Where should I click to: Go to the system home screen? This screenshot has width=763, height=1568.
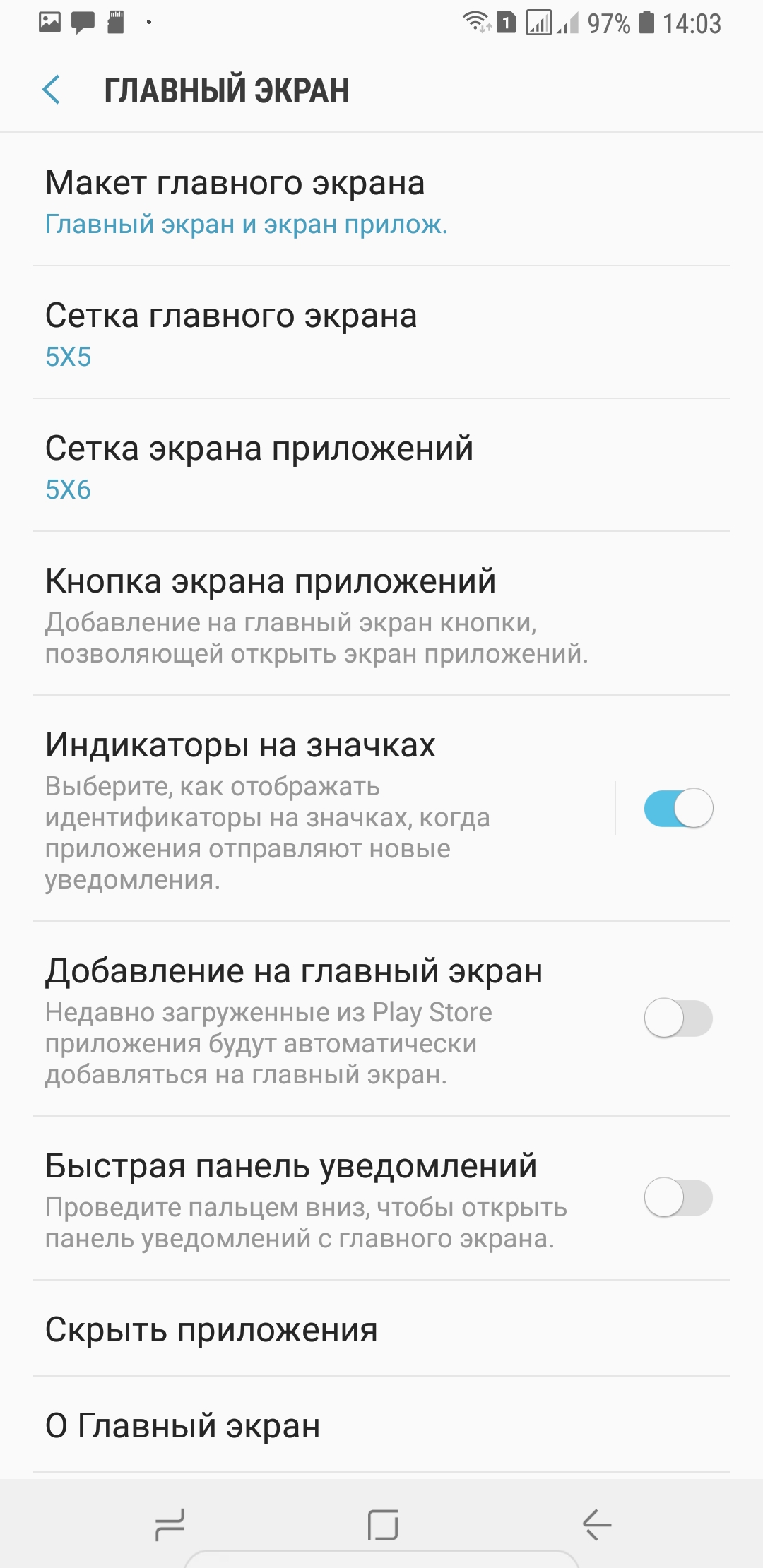(x=382, y=1524)
